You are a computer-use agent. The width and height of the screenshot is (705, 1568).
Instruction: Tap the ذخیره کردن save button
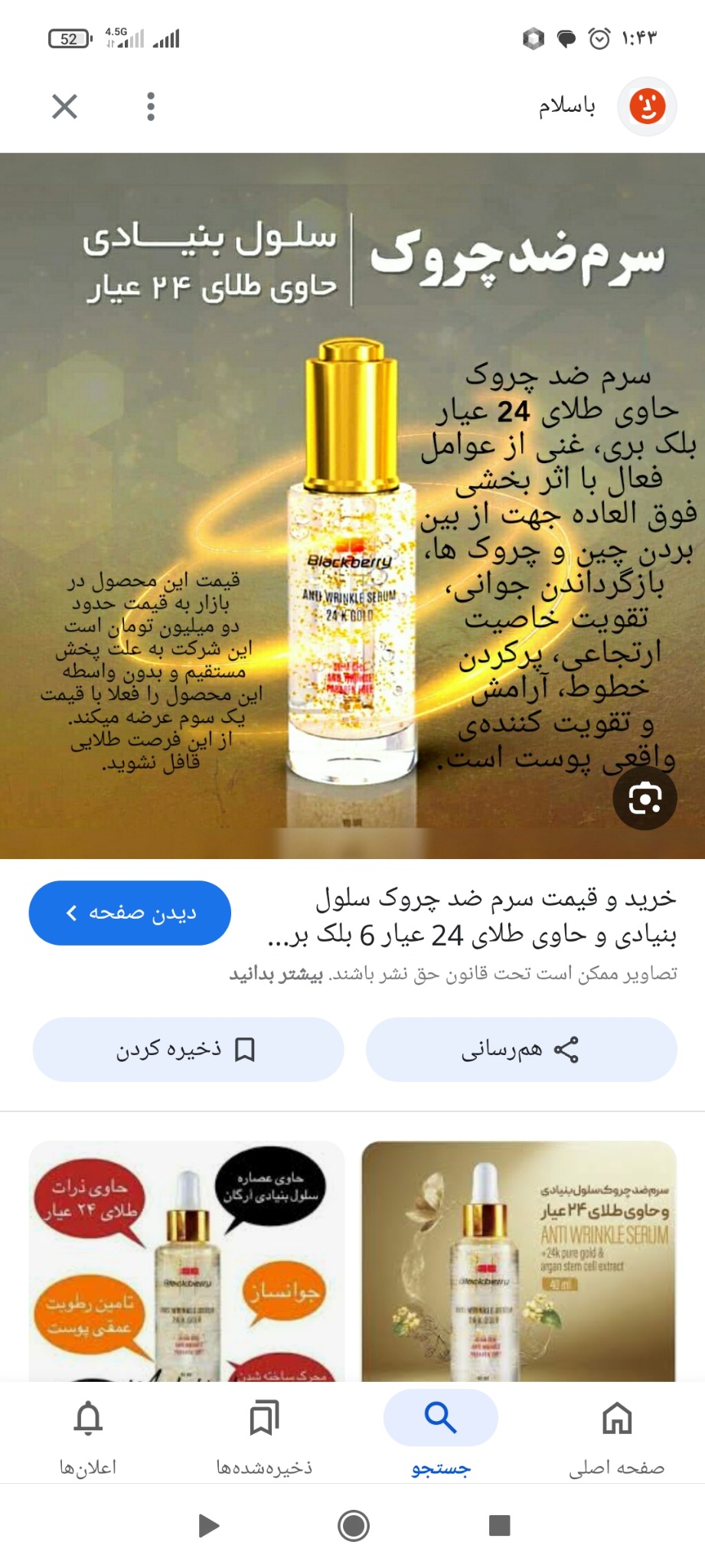click(188, 1050)
